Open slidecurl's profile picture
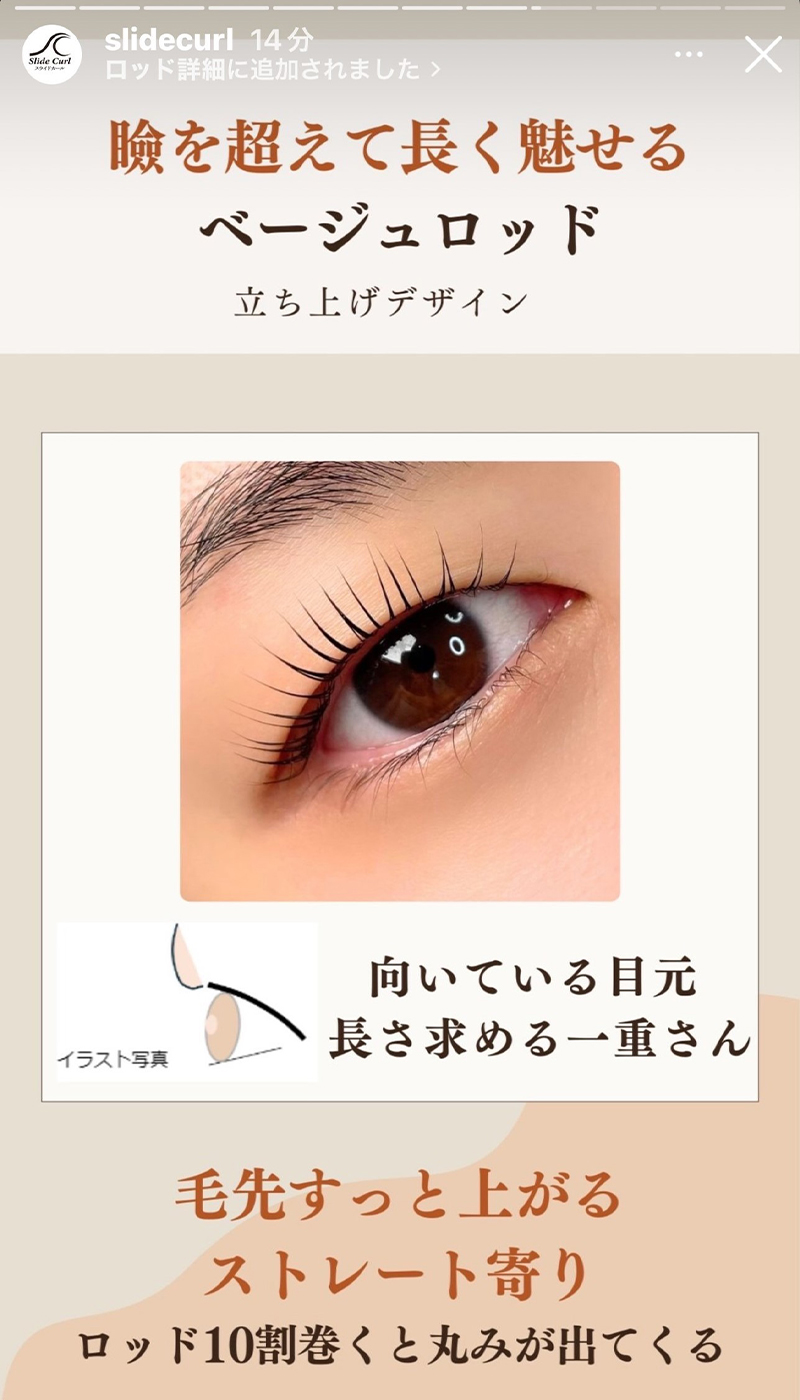 coord(52,55)
